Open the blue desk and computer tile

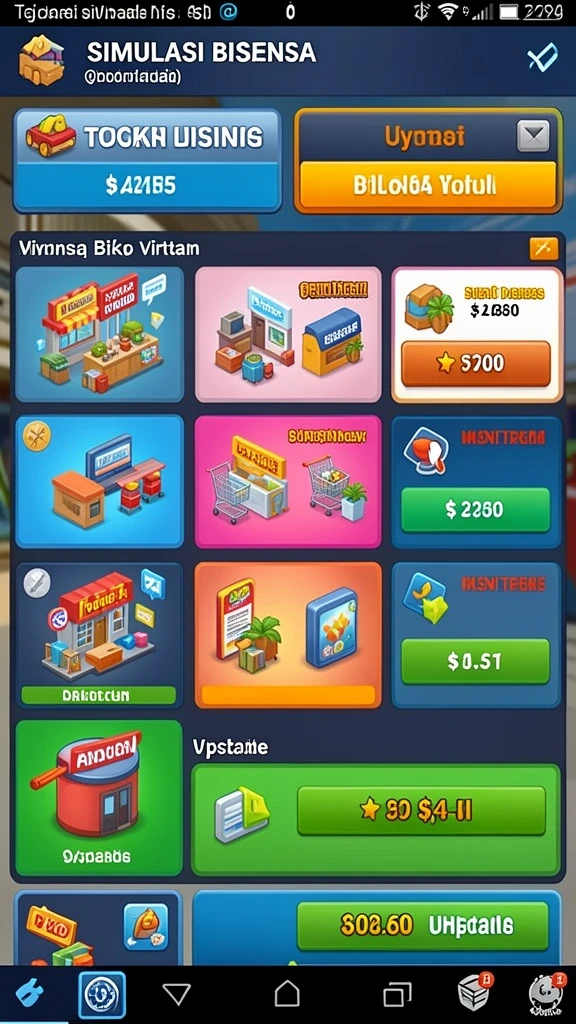click(x=100, y=481)
